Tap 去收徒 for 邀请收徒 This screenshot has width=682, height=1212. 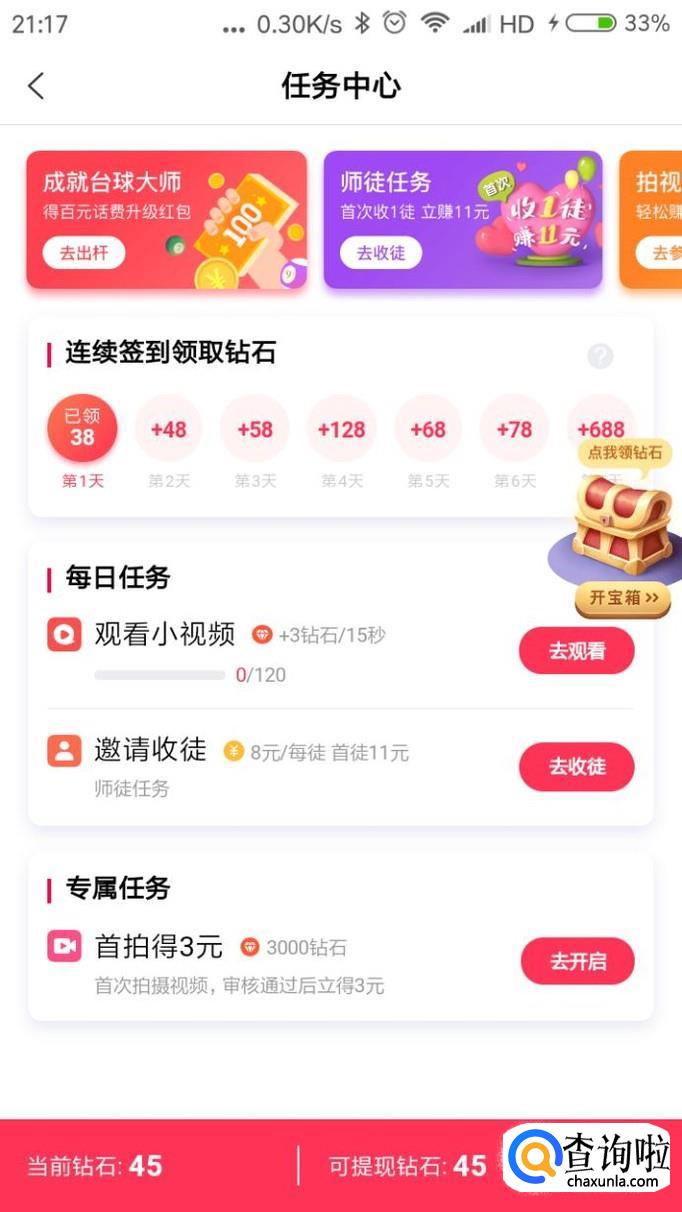click(x=576, y=767)
